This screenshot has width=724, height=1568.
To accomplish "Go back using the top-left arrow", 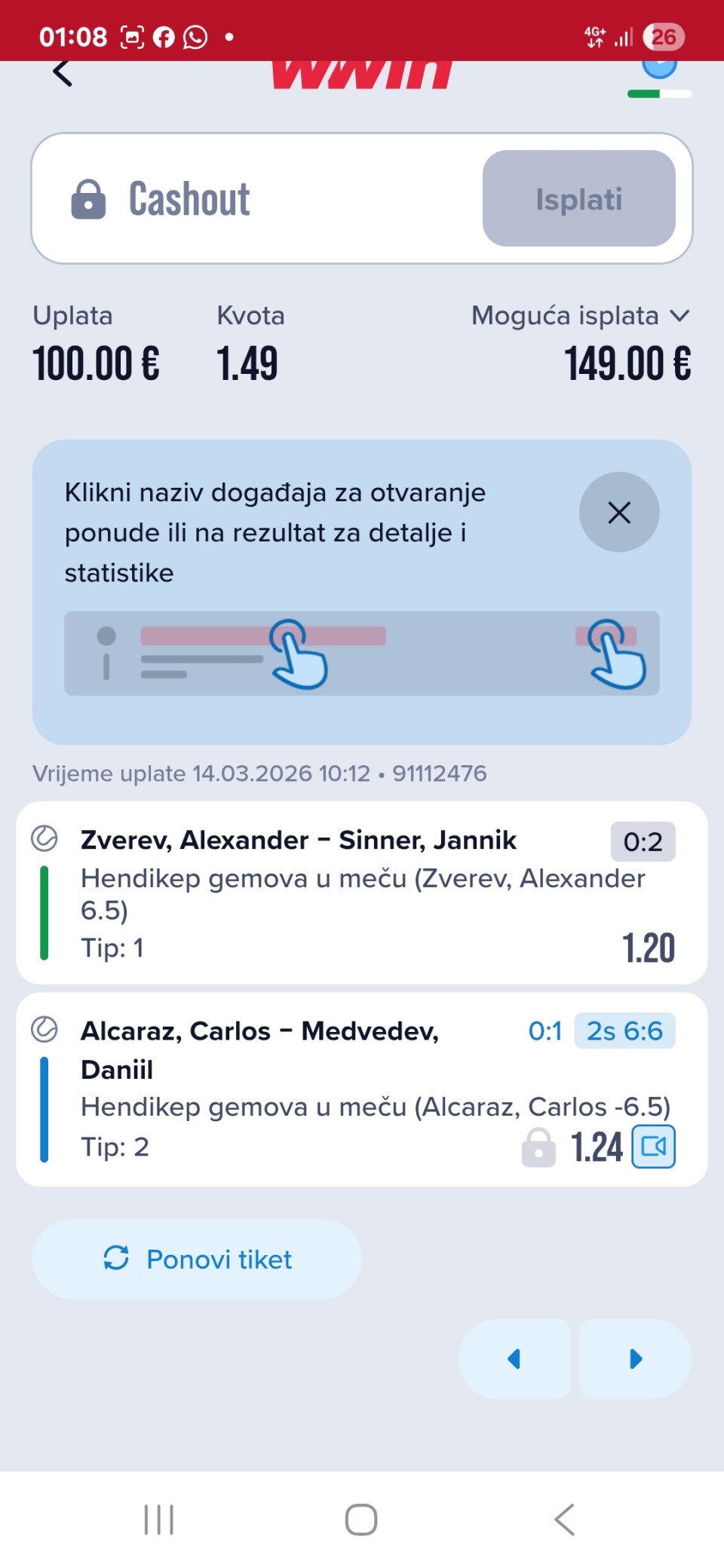I will pos(63,74).
